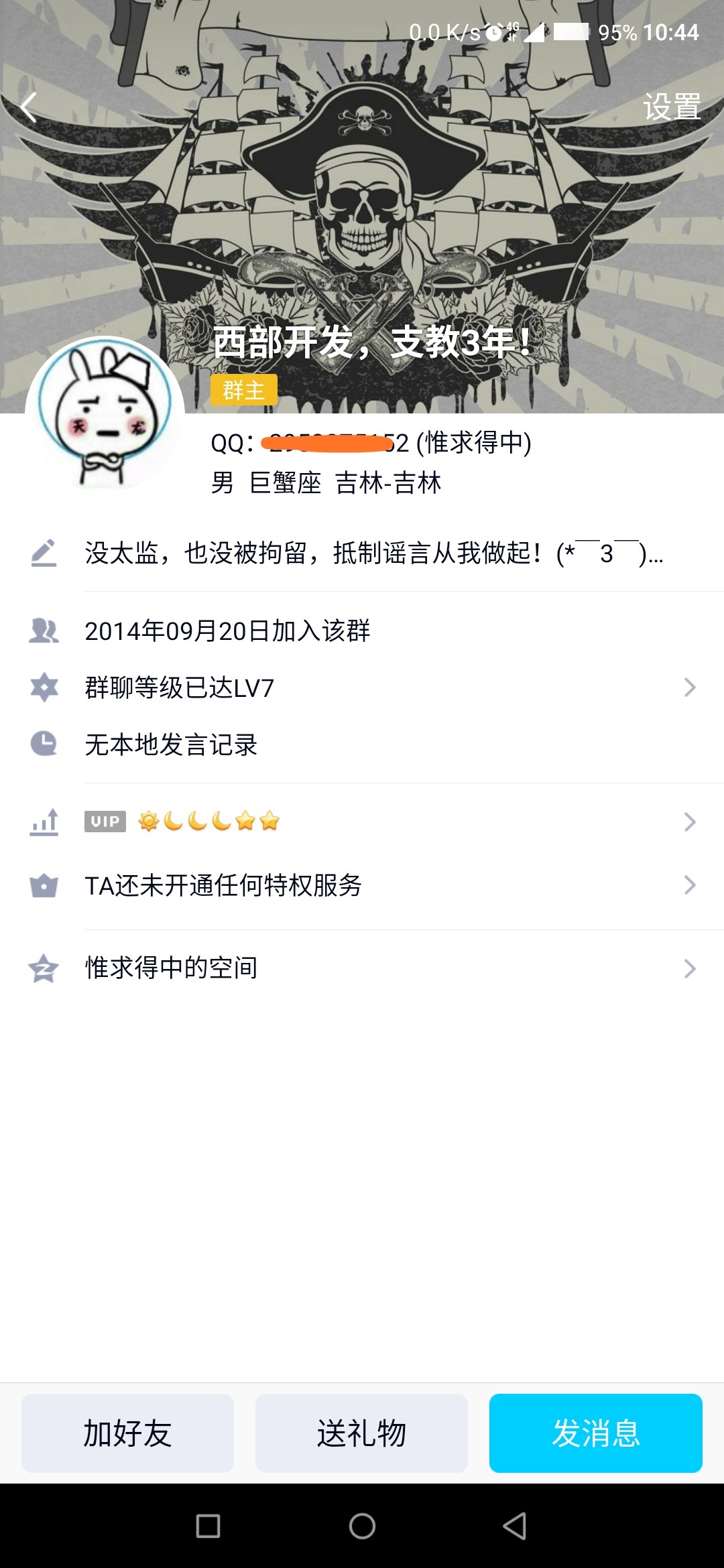The width and height of the screenshot is (724, 1568).
Task: Tap 送礼物 to send a gift
Action: 361,1433
